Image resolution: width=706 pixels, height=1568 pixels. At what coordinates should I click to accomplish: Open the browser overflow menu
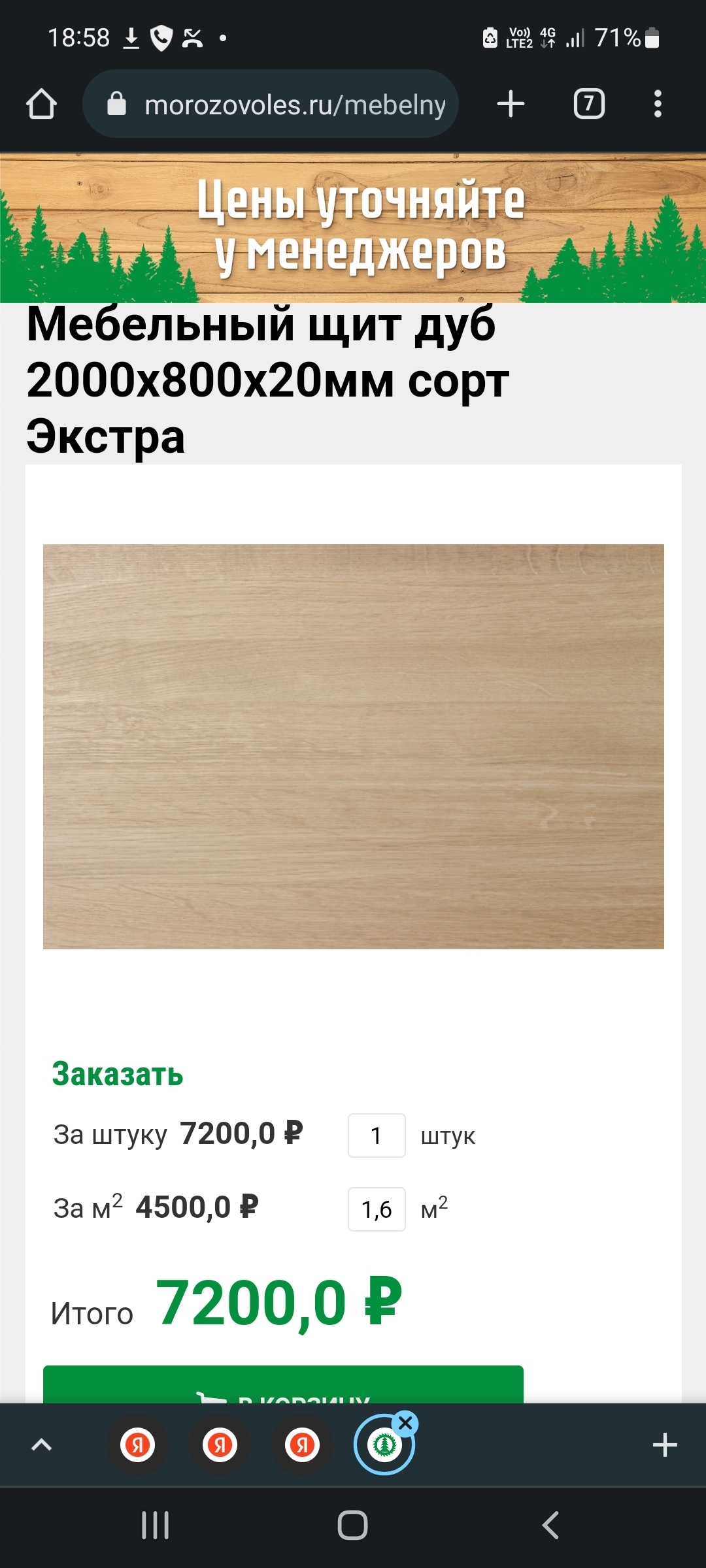[658, 104]
